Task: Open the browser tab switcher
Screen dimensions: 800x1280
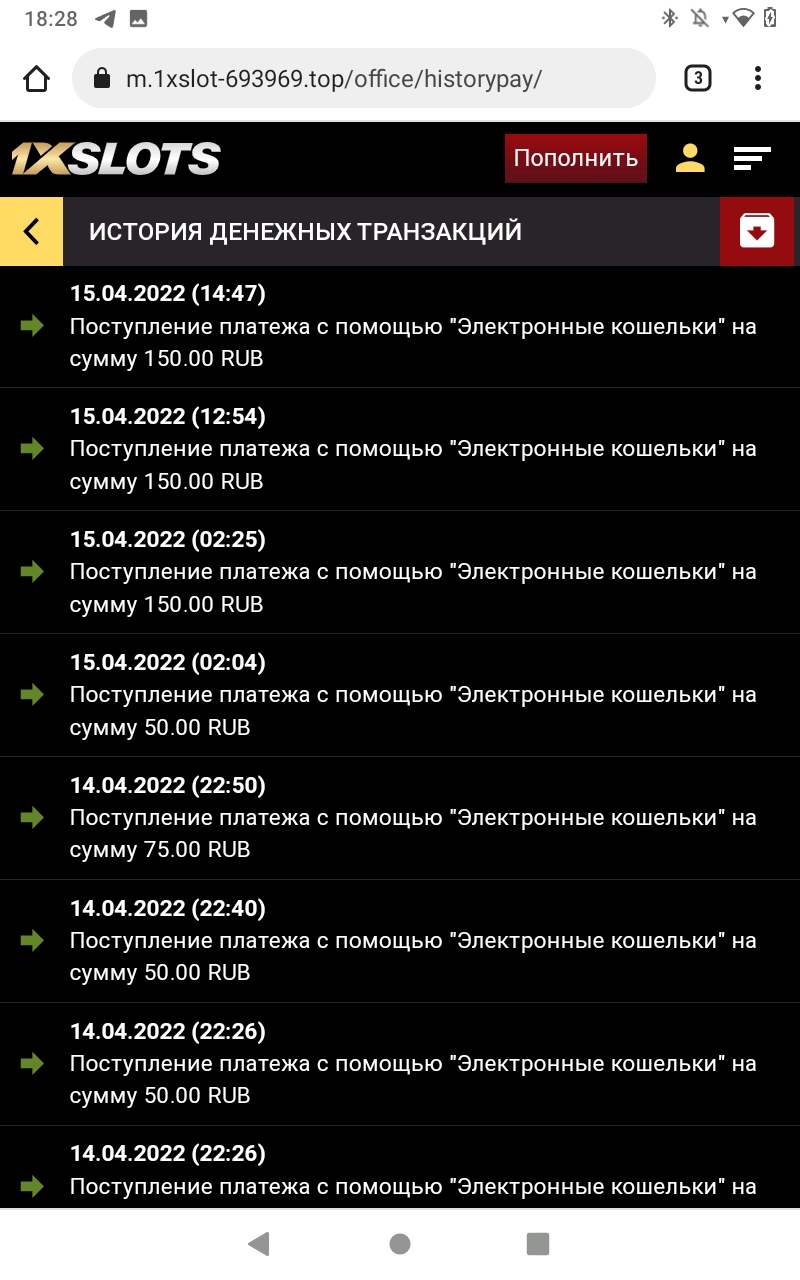Action: (x=697, y=78)
